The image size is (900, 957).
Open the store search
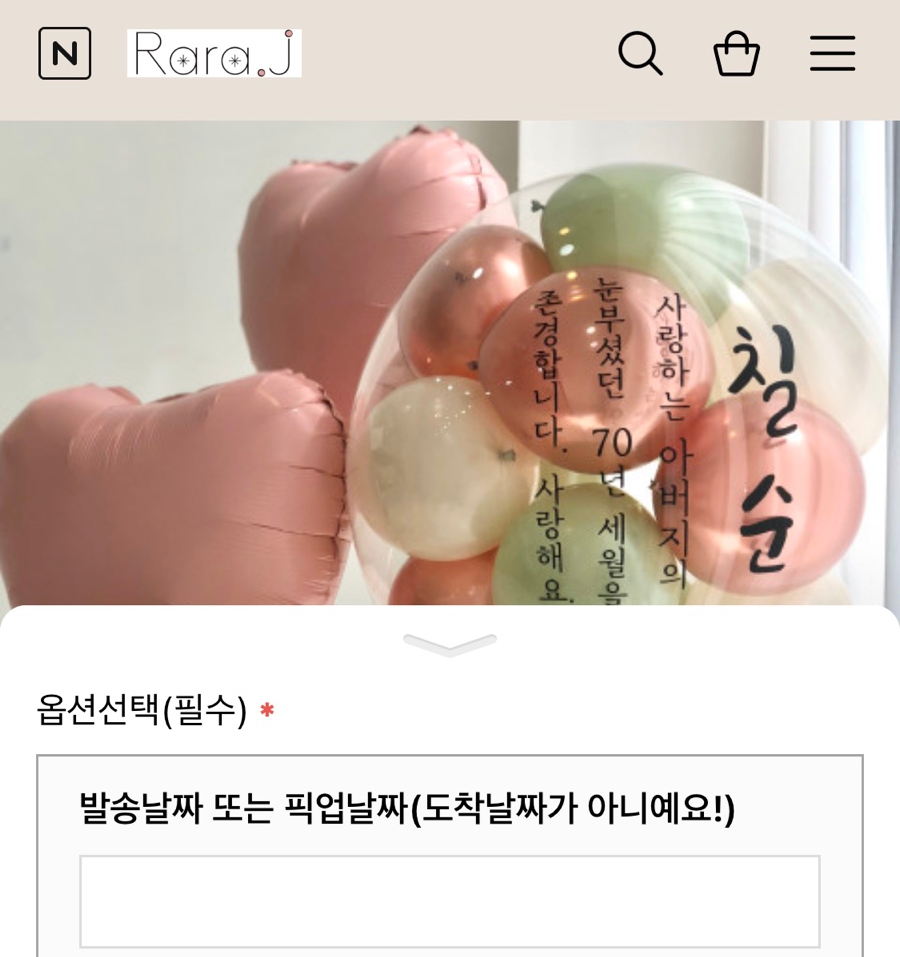(640, 53)
